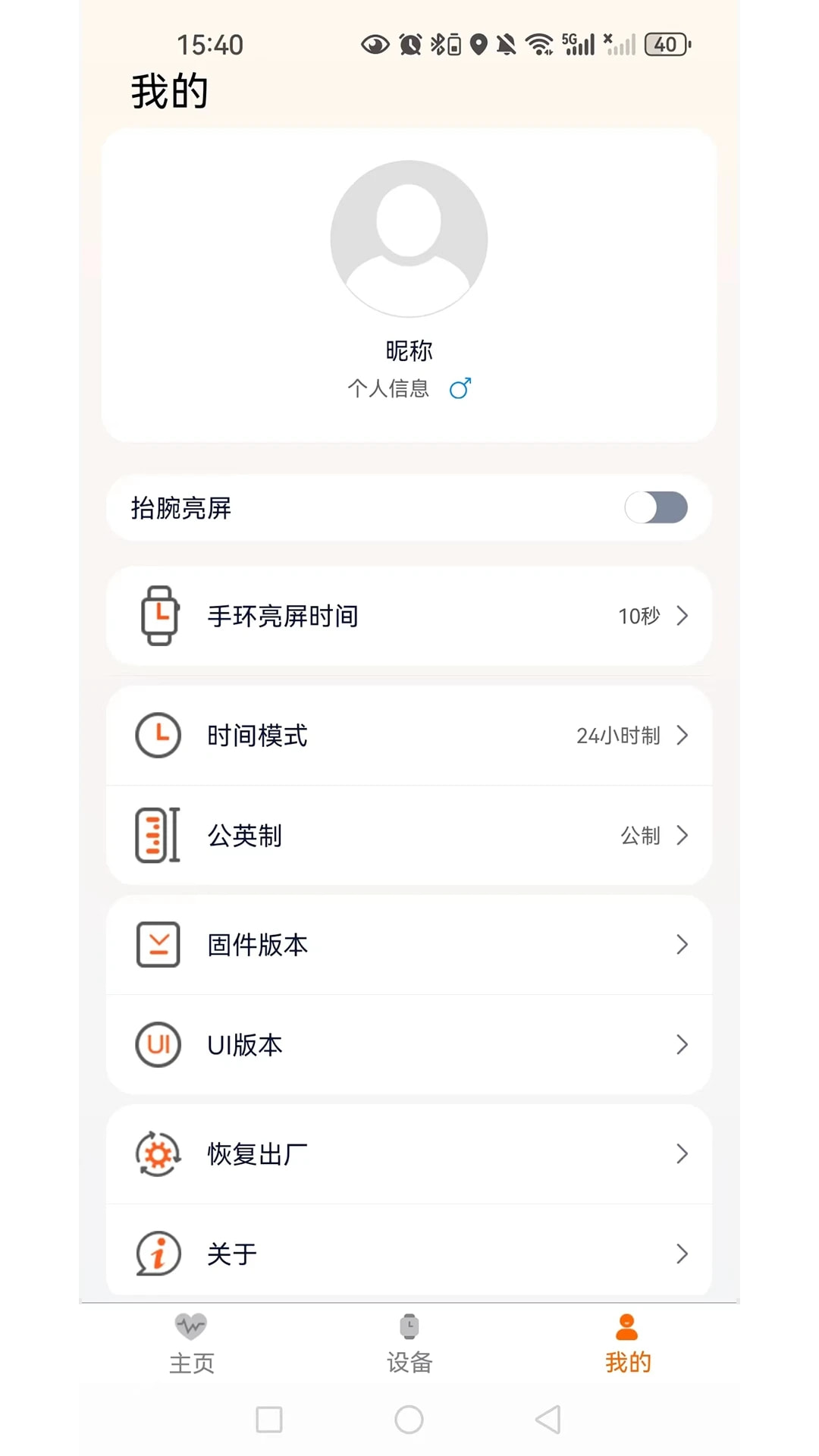
Task: Open 个人信息 personal info
Action: click(x=388, y=388)
